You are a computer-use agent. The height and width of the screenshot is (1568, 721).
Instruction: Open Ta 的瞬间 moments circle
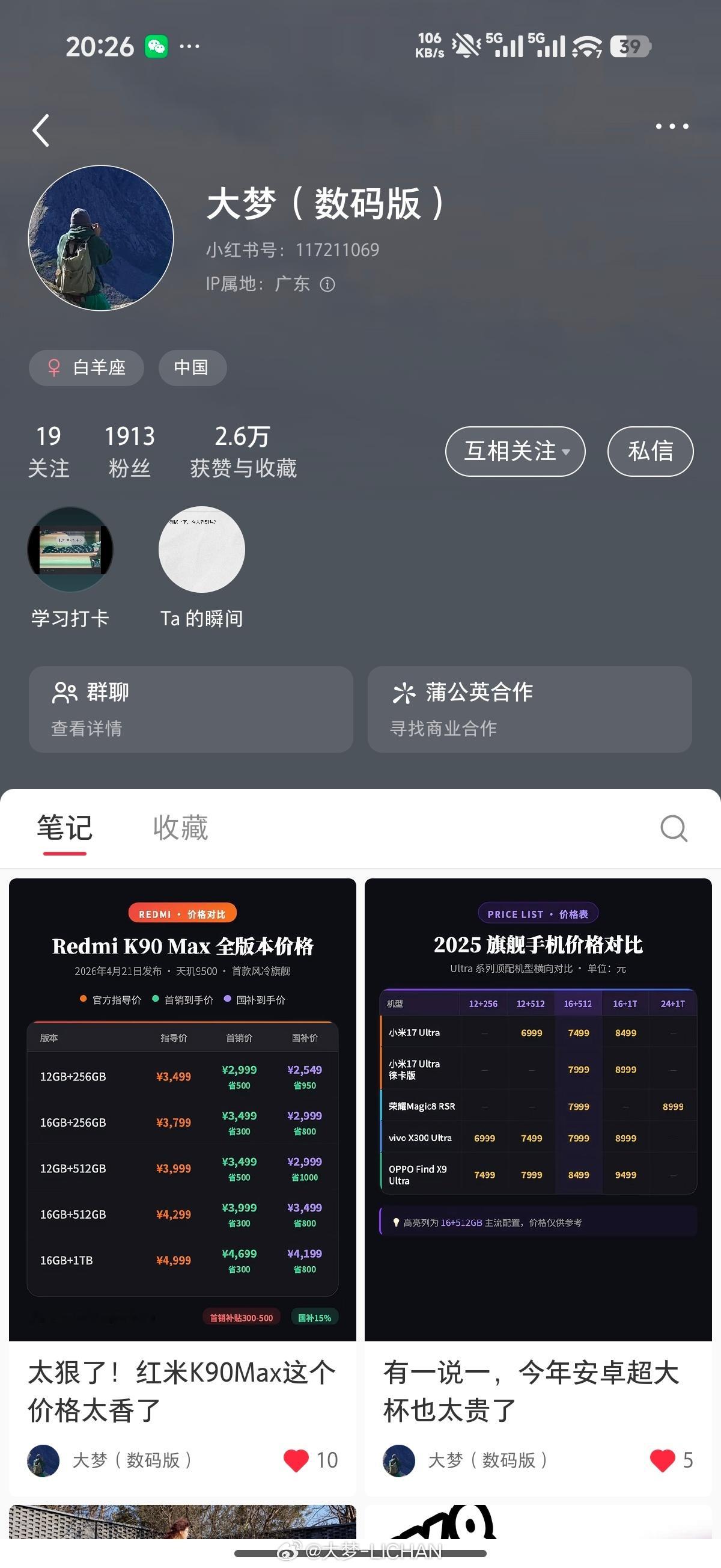point(201,549)
